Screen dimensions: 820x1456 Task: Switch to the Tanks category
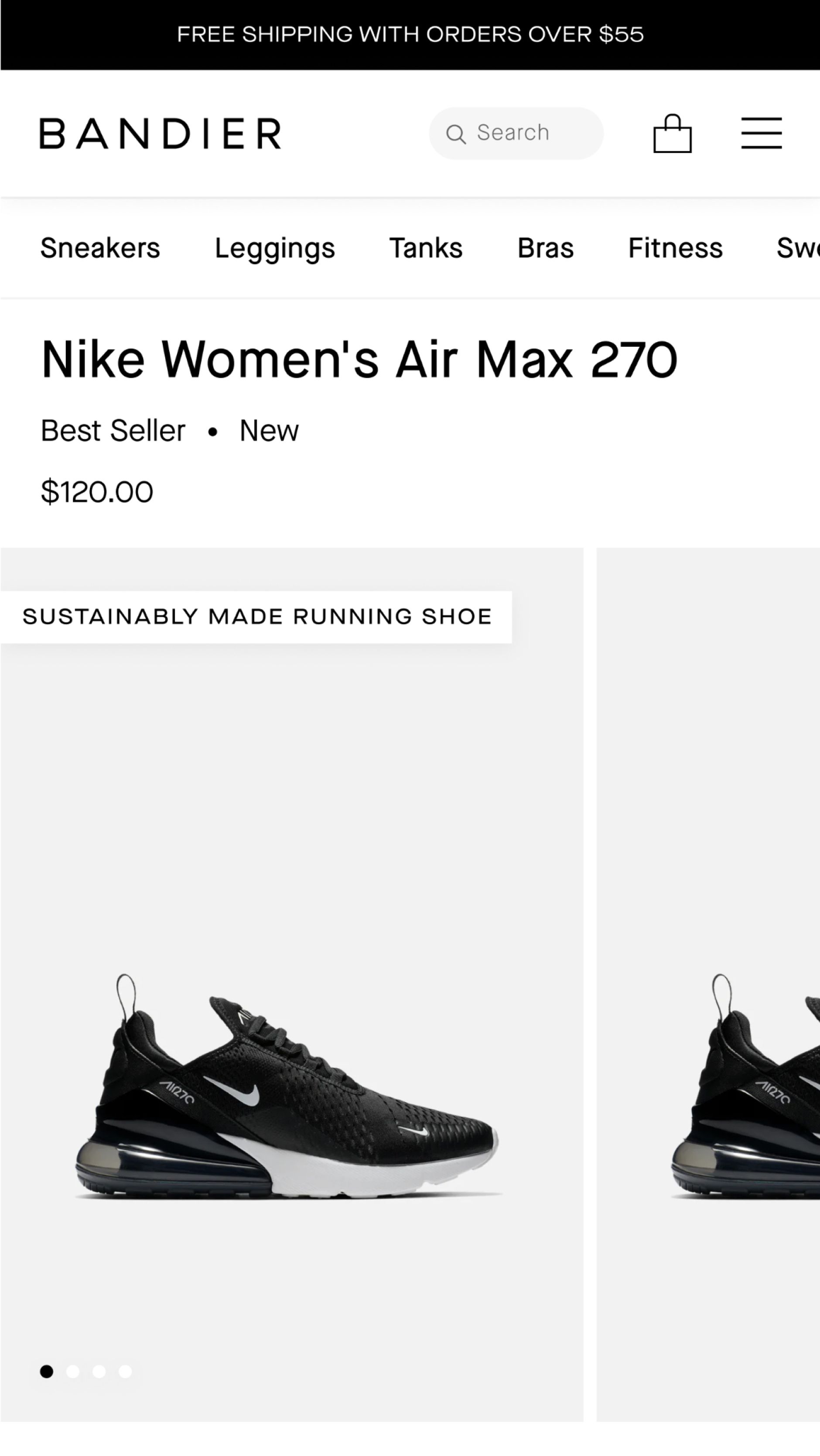pyautogui.click(x=426, y=248)
